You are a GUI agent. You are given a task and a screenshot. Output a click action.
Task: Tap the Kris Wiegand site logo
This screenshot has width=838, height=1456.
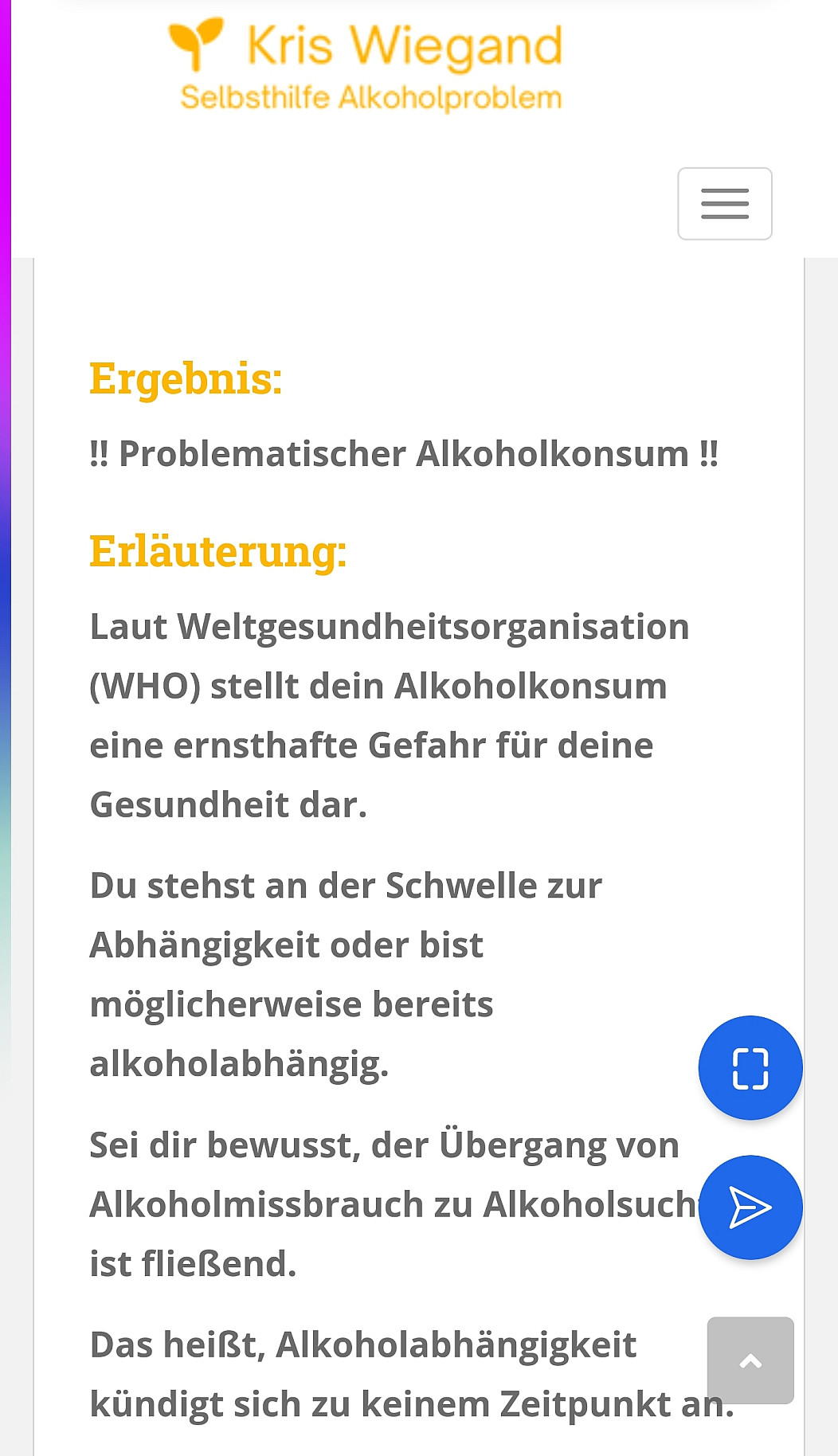pyautogui.click(x=366, y=65)
